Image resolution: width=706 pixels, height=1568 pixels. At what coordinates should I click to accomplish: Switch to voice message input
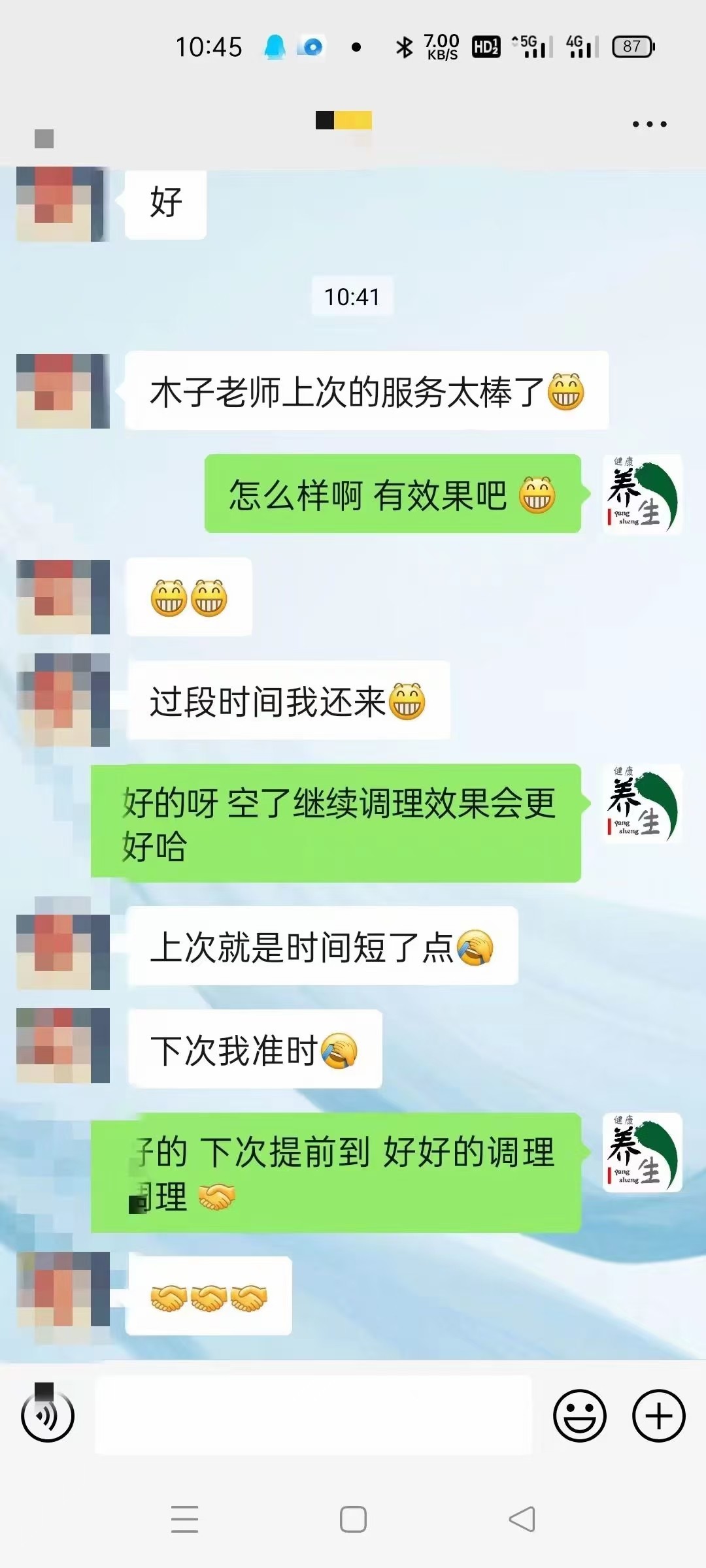click(x=48, y=1415)
